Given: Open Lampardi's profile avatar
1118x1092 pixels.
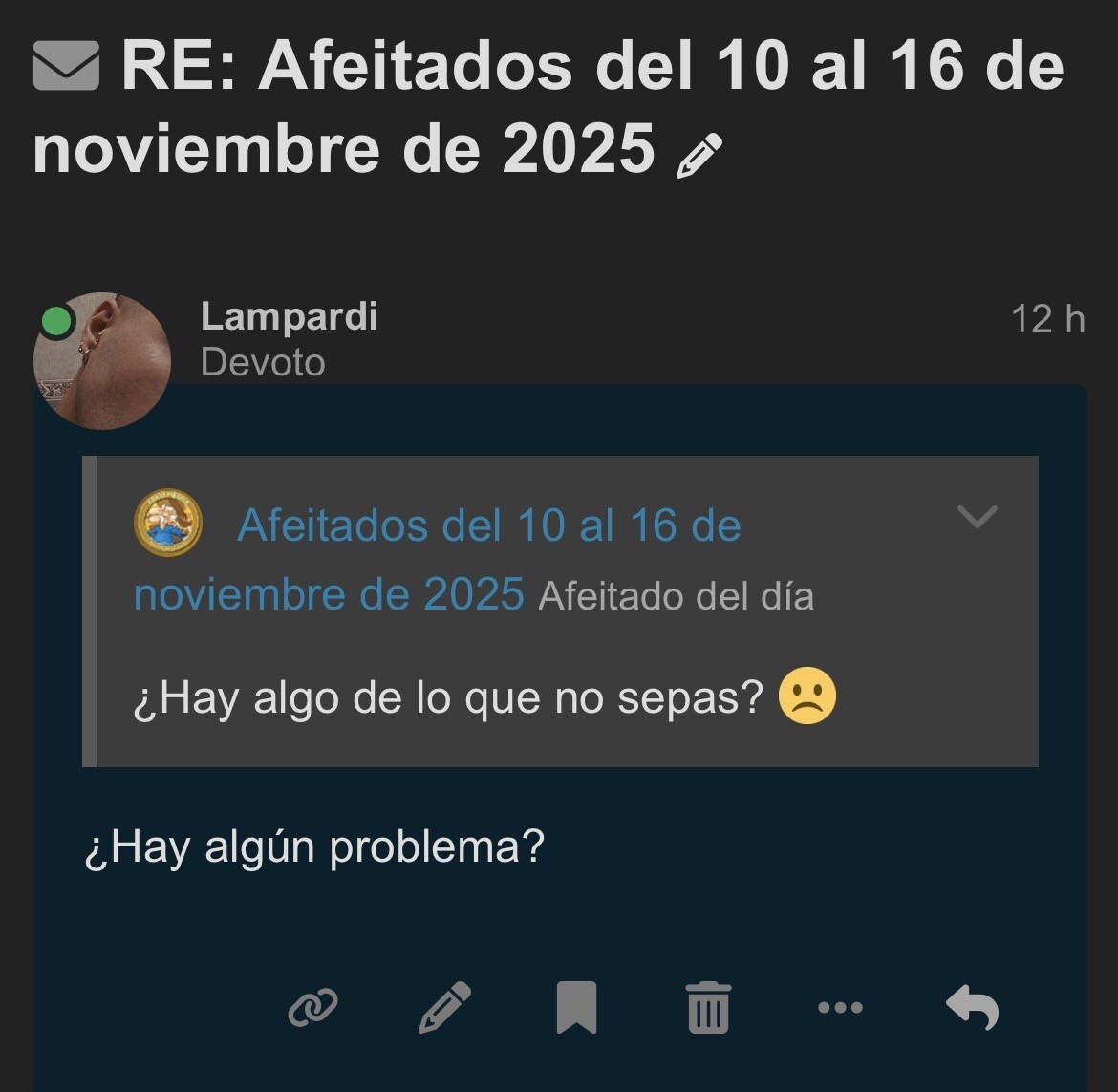Looking at the screenshot, I should click(102, 361).
